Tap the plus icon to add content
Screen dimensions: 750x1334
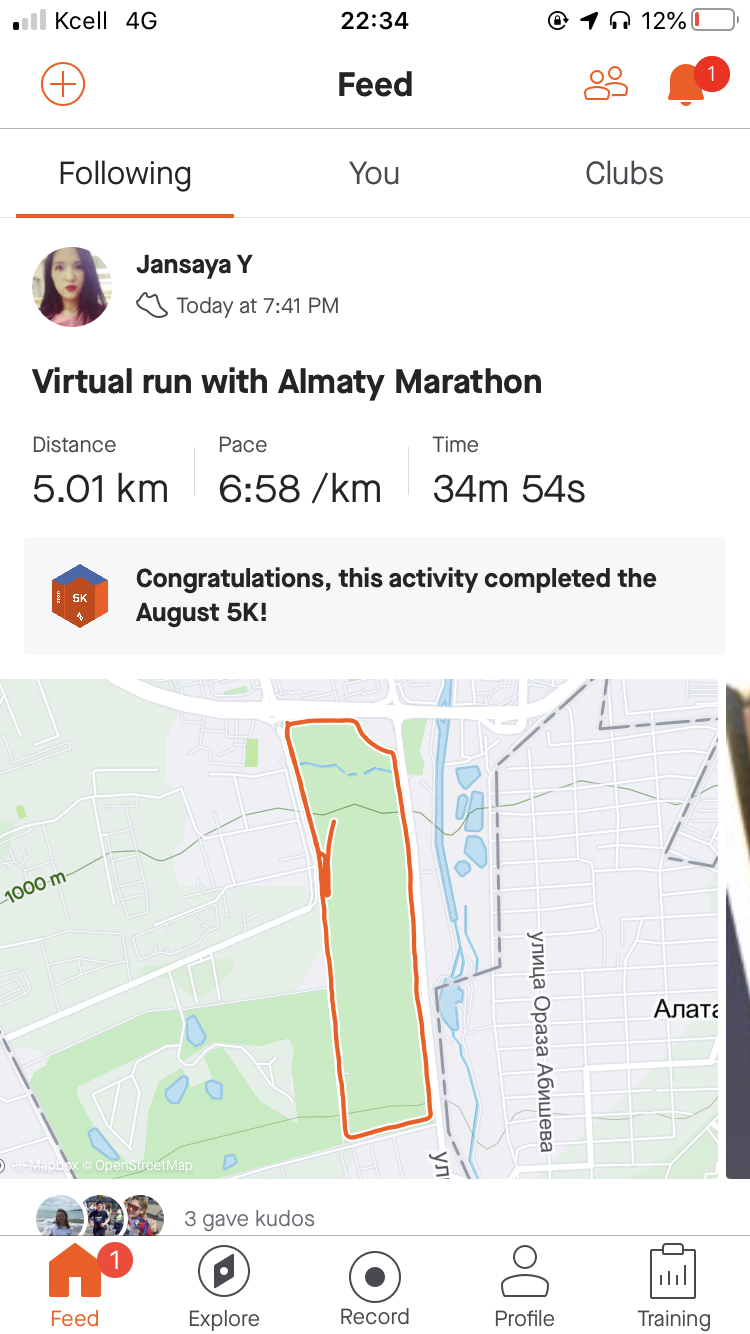[x=63, y=84]
